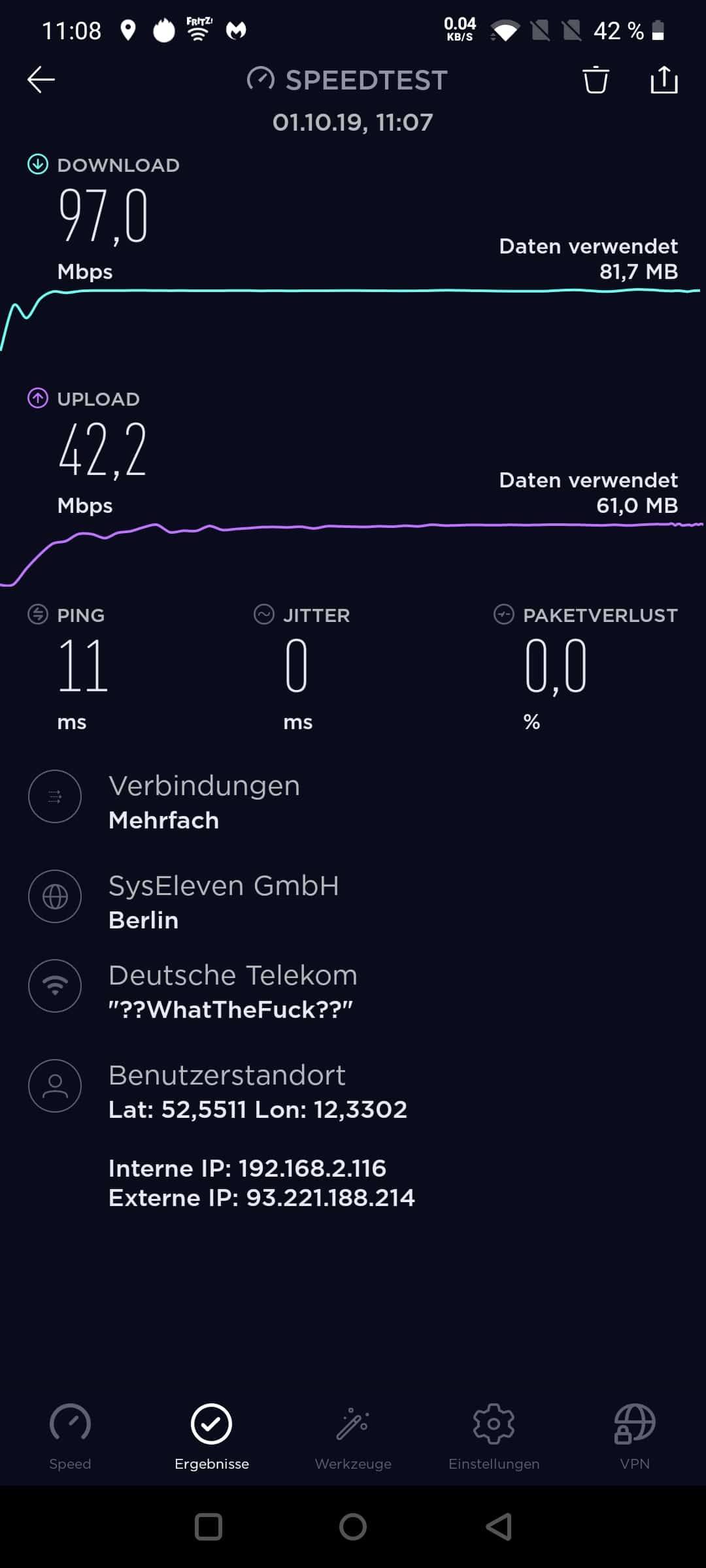The image size is (706, 1568).
Task: Open recent apps via the square button
Action: click(x=209, y=1527)
